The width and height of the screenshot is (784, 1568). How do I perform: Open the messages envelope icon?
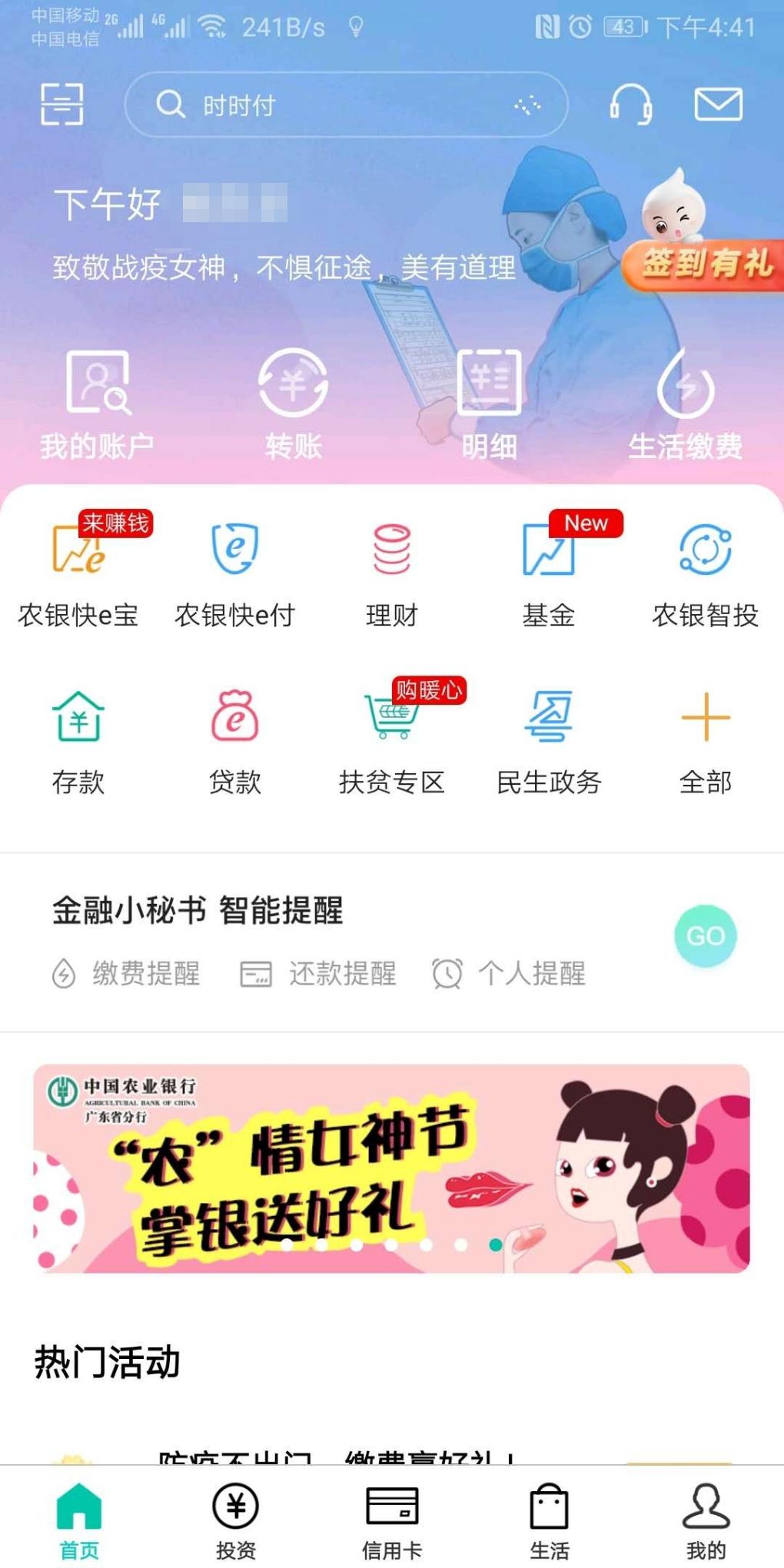718,104
